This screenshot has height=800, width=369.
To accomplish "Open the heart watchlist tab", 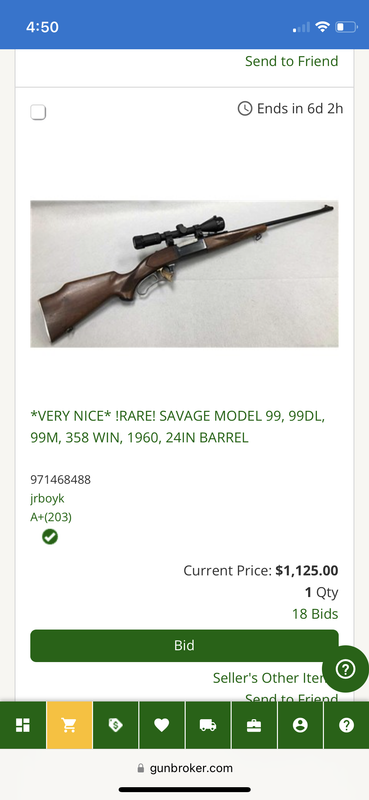I will point(162,725).
